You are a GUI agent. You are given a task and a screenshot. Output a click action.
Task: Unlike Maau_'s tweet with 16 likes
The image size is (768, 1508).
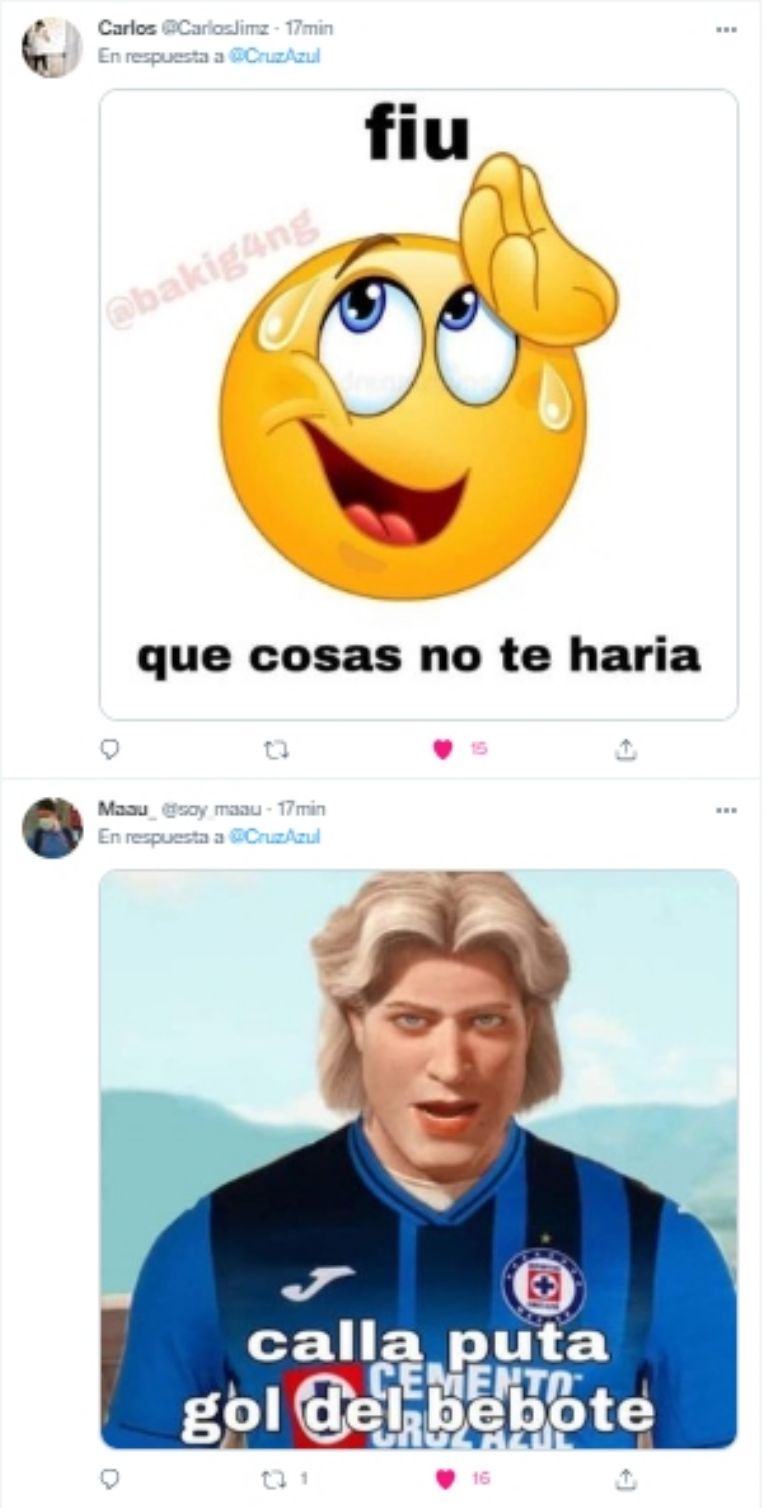pyautogui.click(x=444, y=1478)
